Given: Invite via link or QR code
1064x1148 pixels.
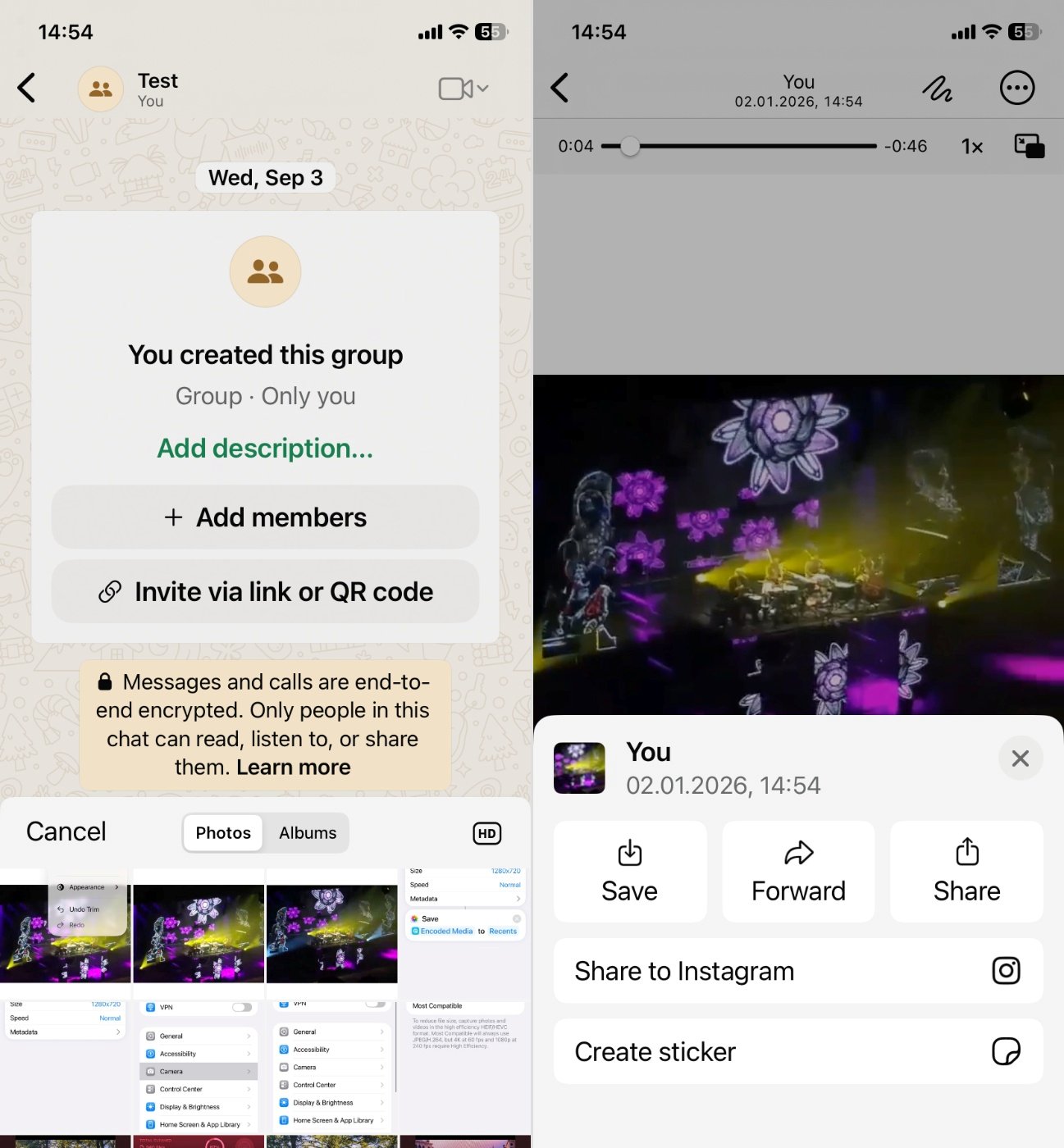Looking at the screenshot, I should click(x=265, y=592).
